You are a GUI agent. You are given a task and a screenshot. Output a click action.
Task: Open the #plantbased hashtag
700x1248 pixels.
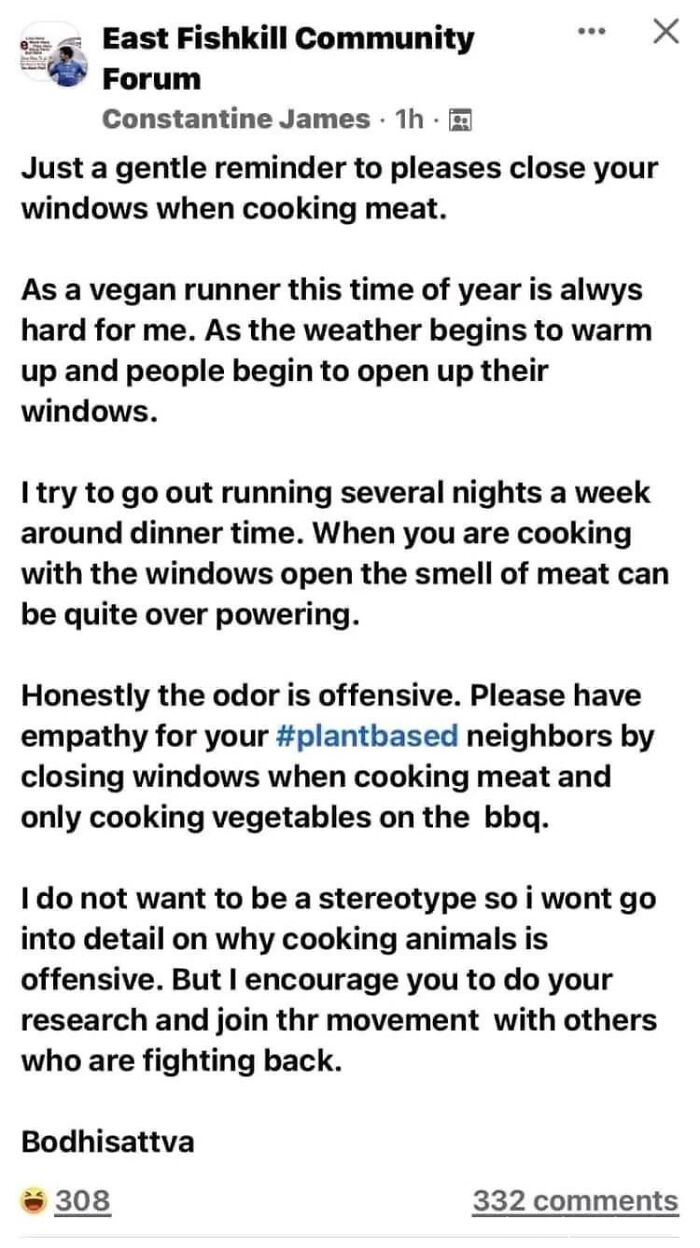364,737
